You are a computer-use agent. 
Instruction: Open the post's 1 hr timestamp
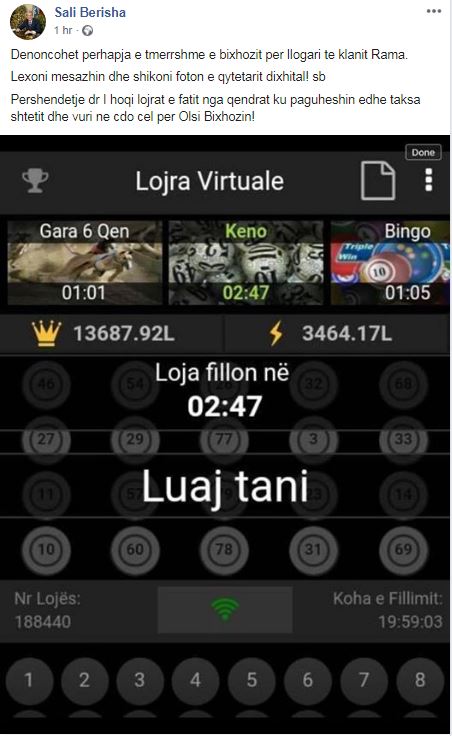tap(63, 31)
